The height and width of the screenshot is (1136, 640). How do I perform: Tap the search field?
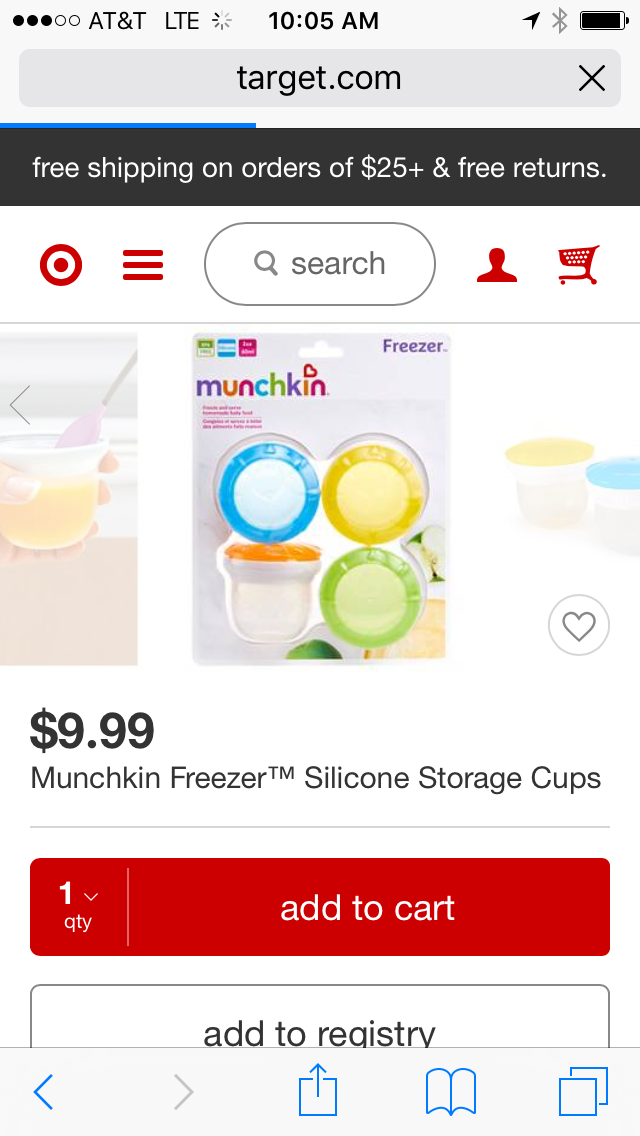[320, 264]
